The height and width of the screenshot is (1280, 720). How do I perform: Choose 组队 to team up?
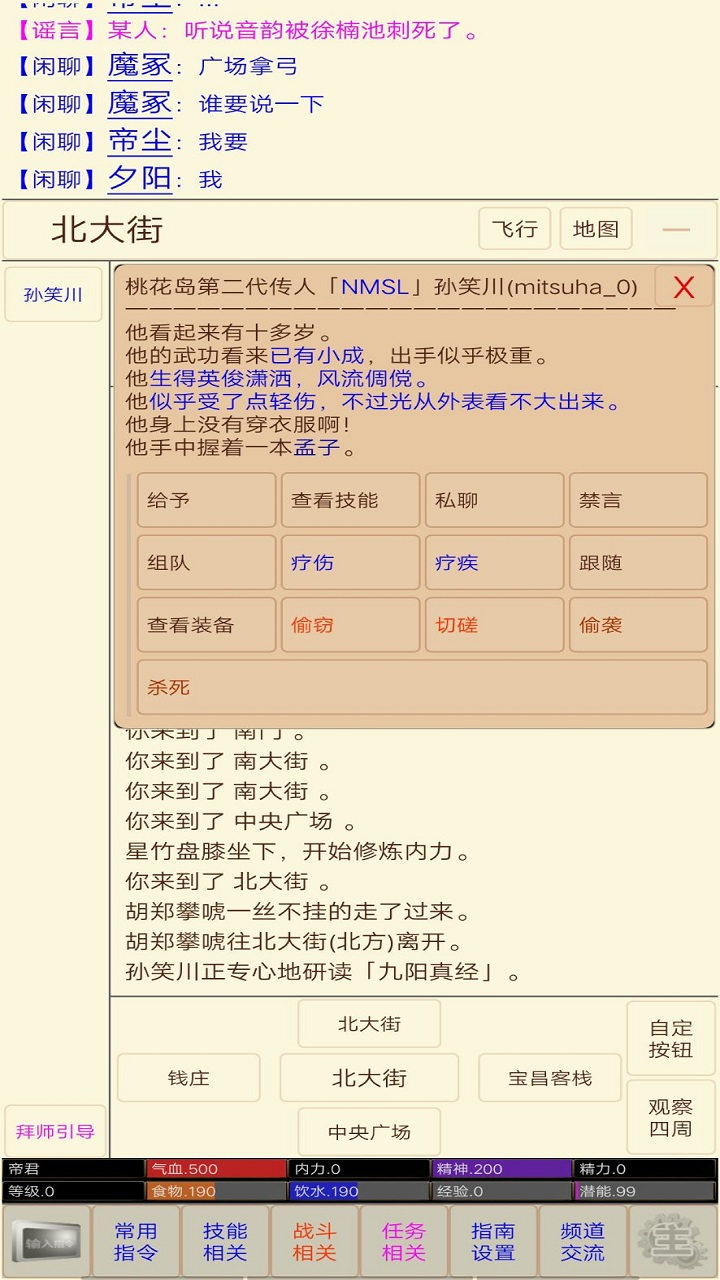pos(206,563)
